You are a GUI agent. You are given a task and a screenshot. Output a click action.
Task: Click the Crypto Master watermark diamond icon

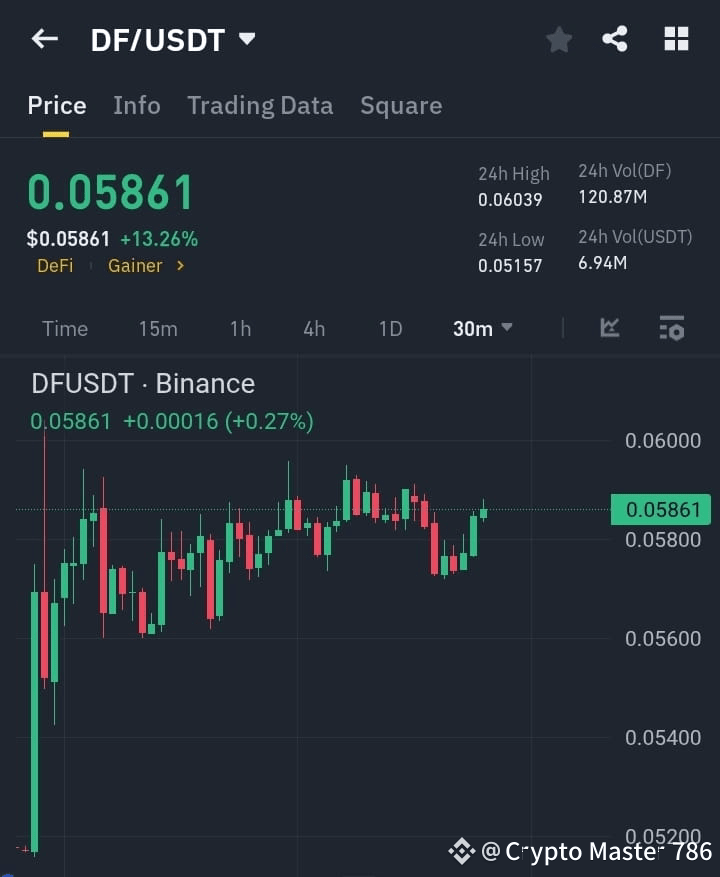(x=462, y=851)
